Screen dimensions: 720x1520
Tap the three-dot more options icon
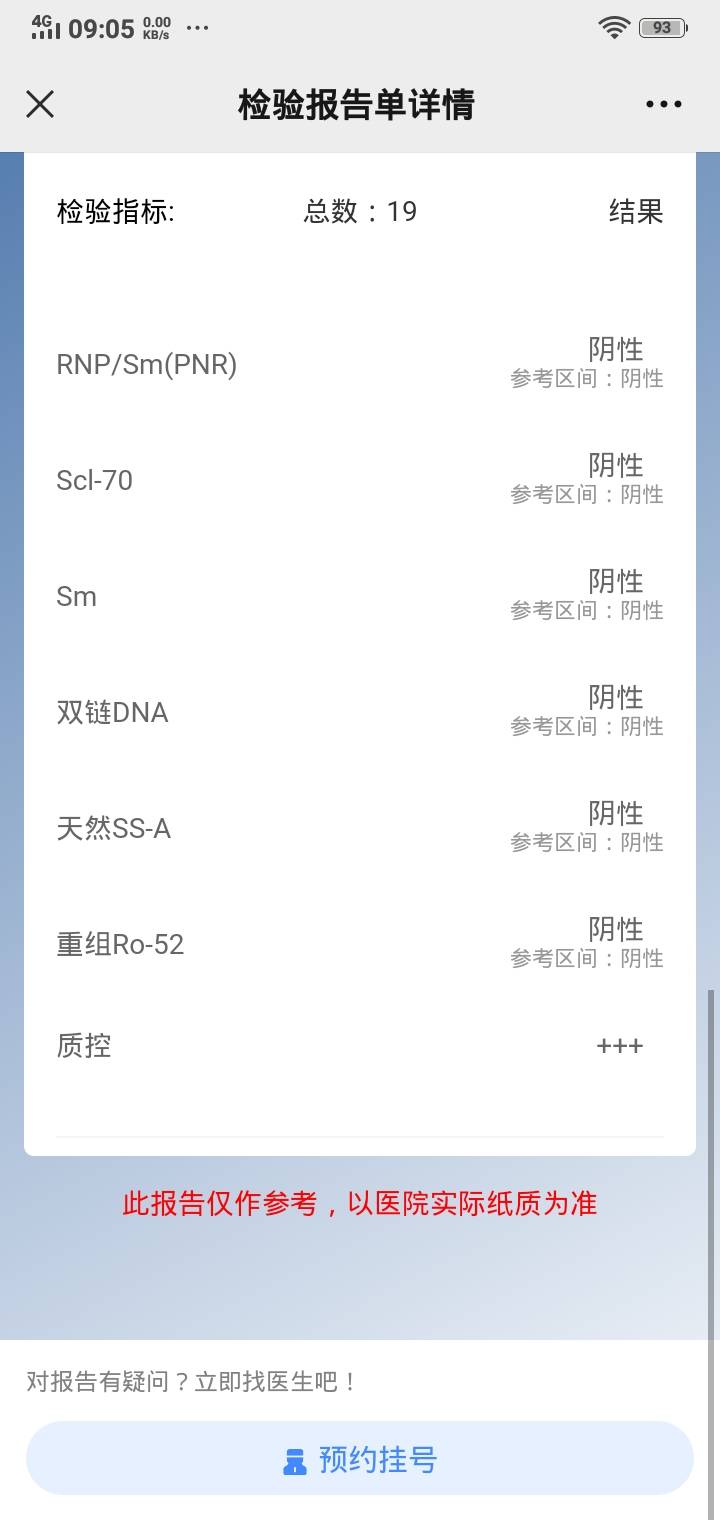pos(664,104)
